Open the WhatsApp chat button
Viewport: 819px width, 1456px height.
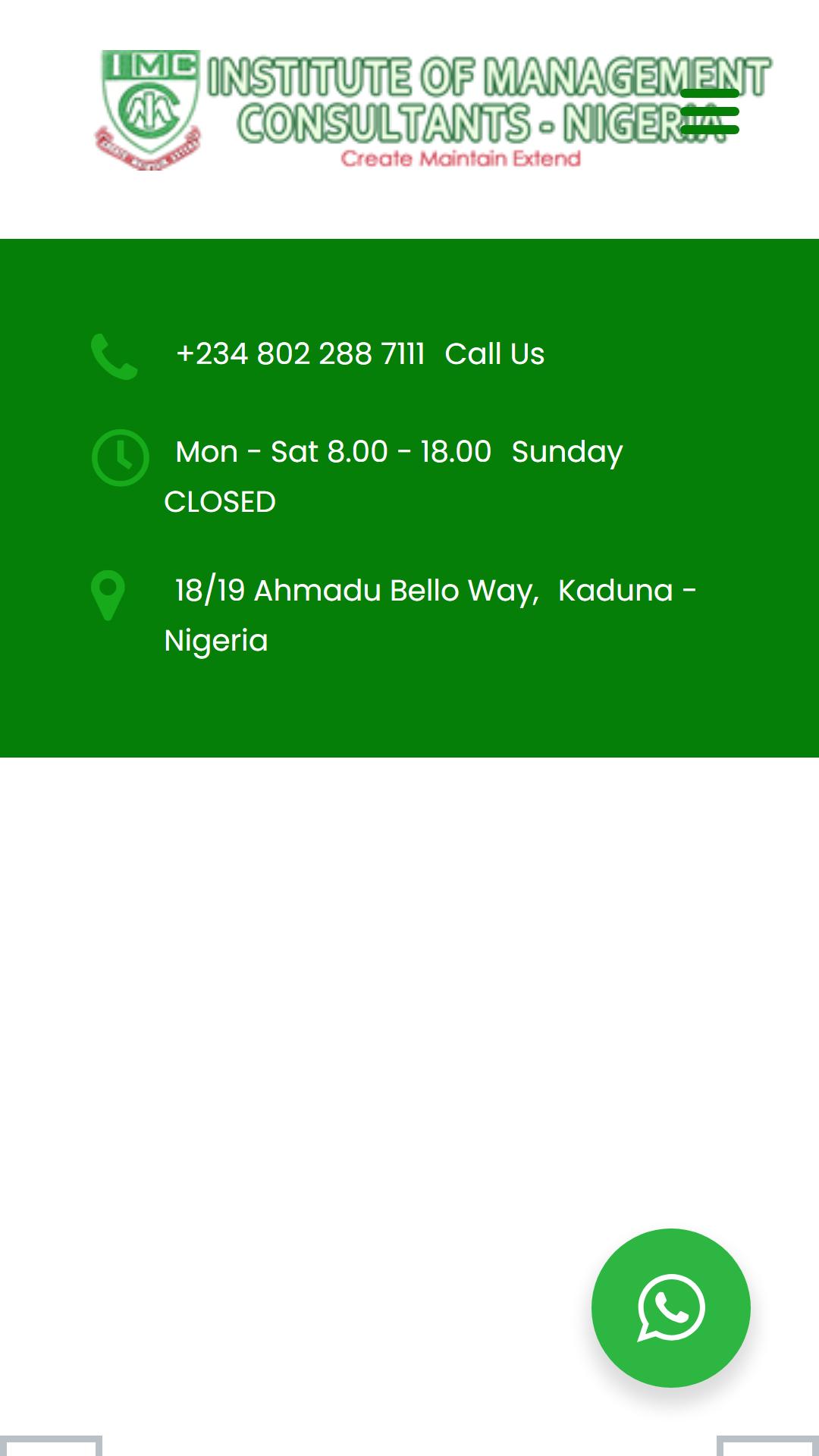coord(671,1308)
